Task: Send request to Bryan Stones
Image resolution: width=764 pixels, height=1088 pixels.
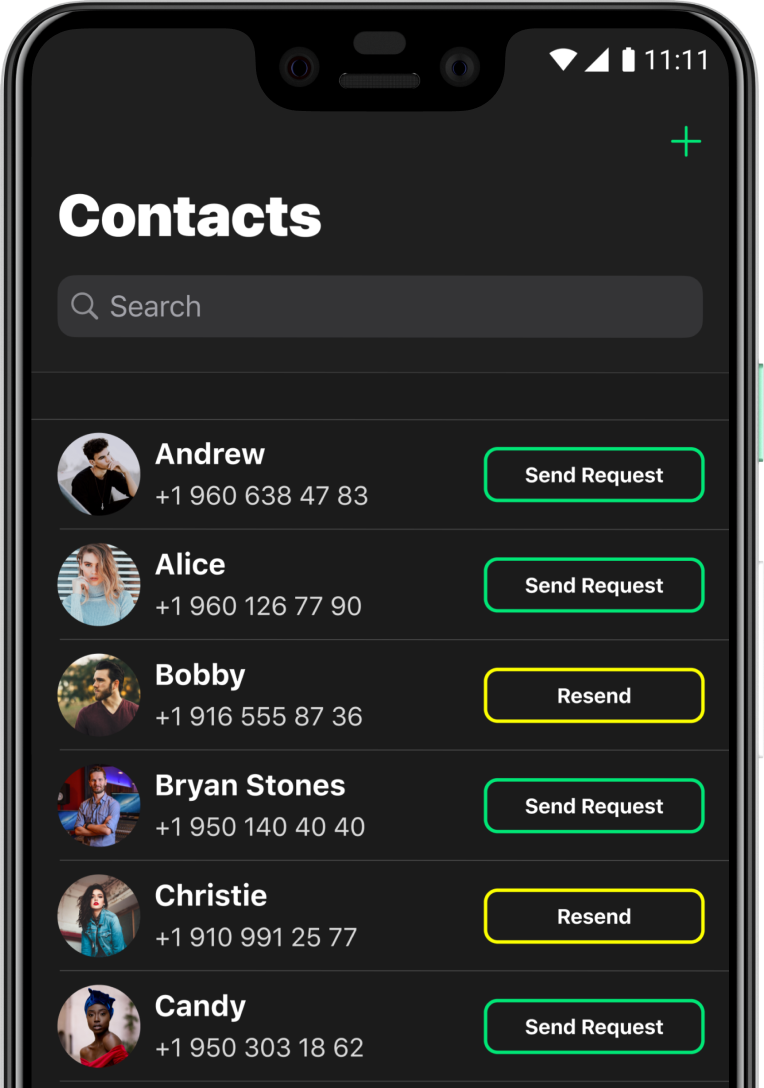Action: point(594,806)
